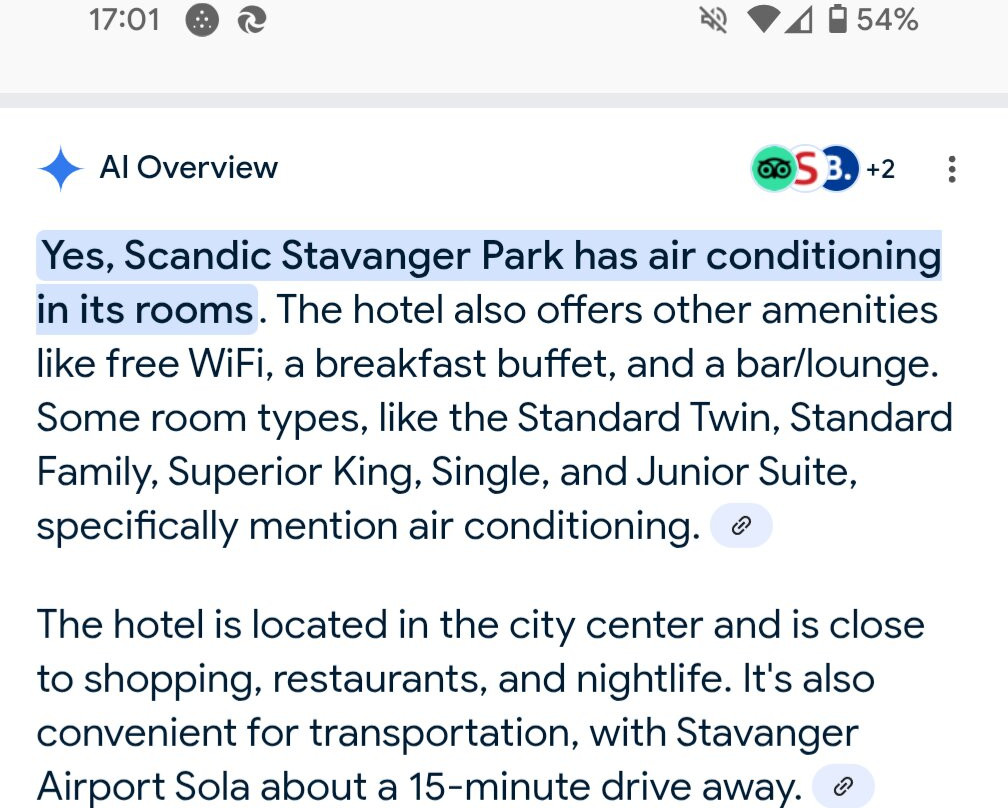View the AI Overview source sites
Image resolution: width=1008 pixels, height=808 pixels.
822,170
